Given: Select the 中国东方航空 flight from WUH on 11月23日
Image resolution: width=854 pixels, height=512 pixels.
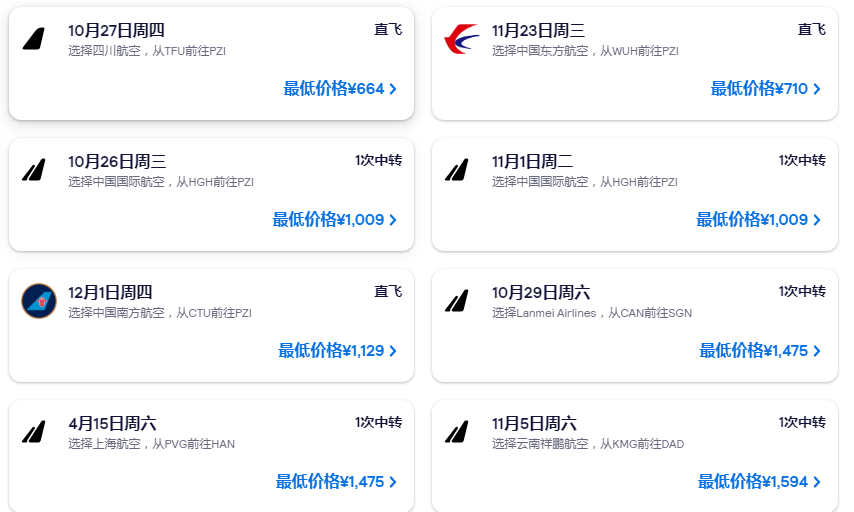Looking at the screenshot, I should (x=634, y=63).
